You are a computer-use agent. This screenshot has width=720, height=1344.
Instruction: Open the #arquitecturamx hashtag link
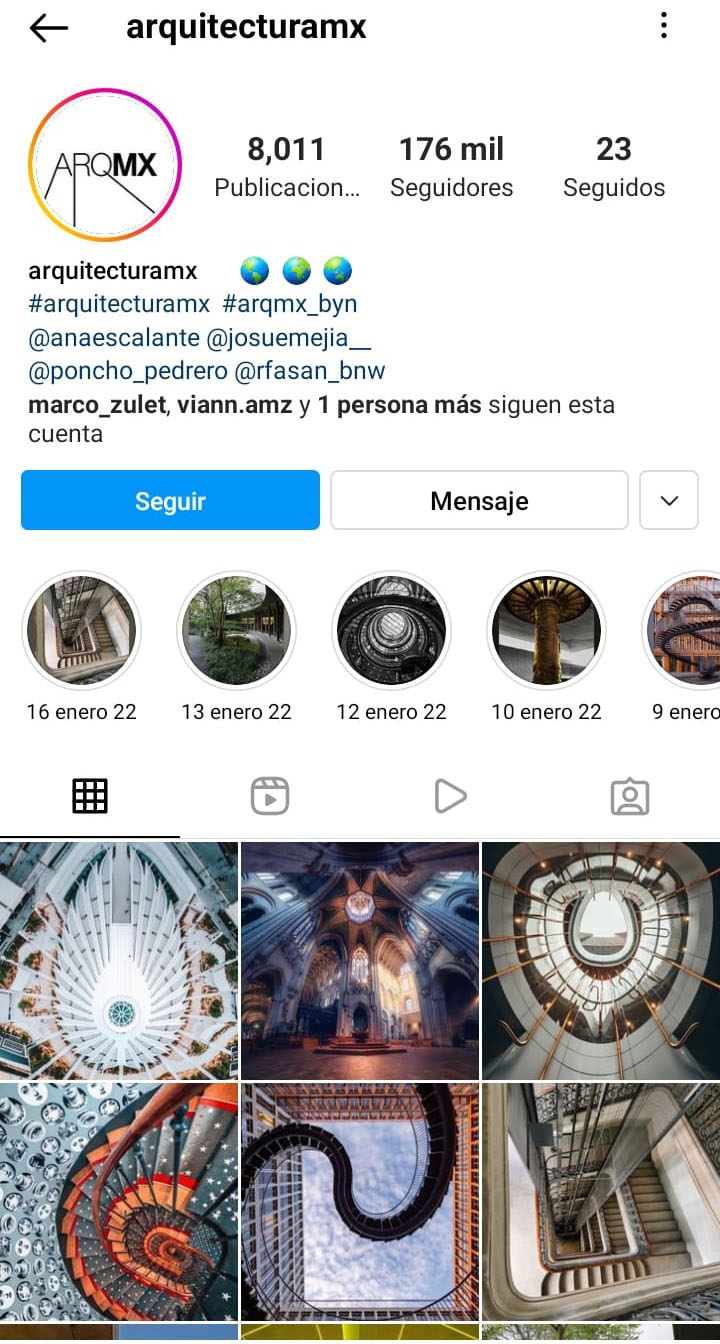119,304
